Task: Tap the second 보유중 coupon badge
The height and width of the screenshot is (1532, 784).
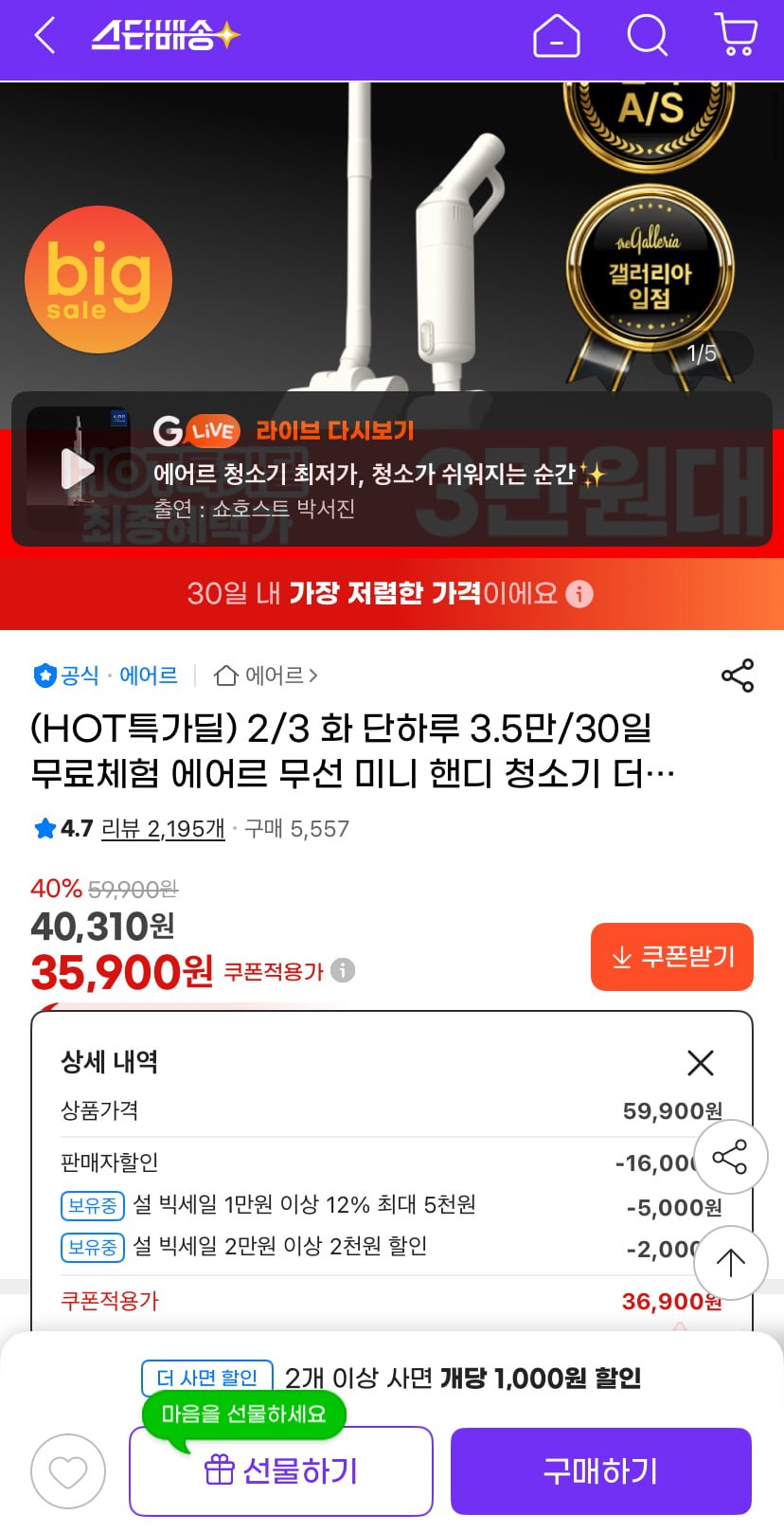Action: [x=92, y=1247]
